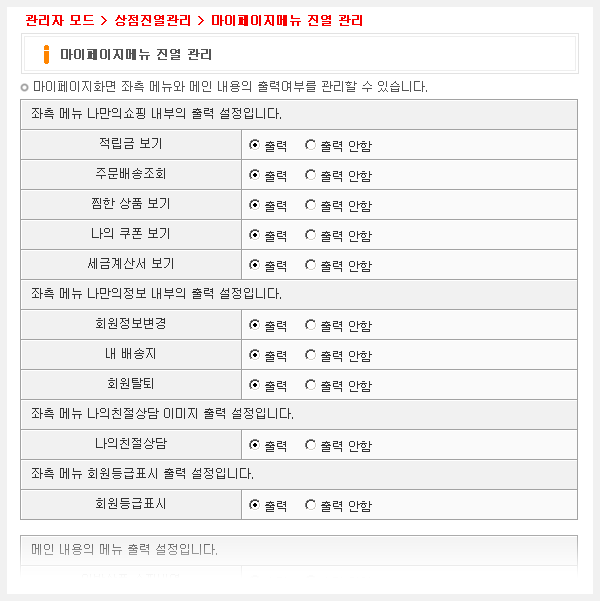Set 찜한 상품 보기 to 출력 안함
Viewport: 600px width, 601px height.
310,205
